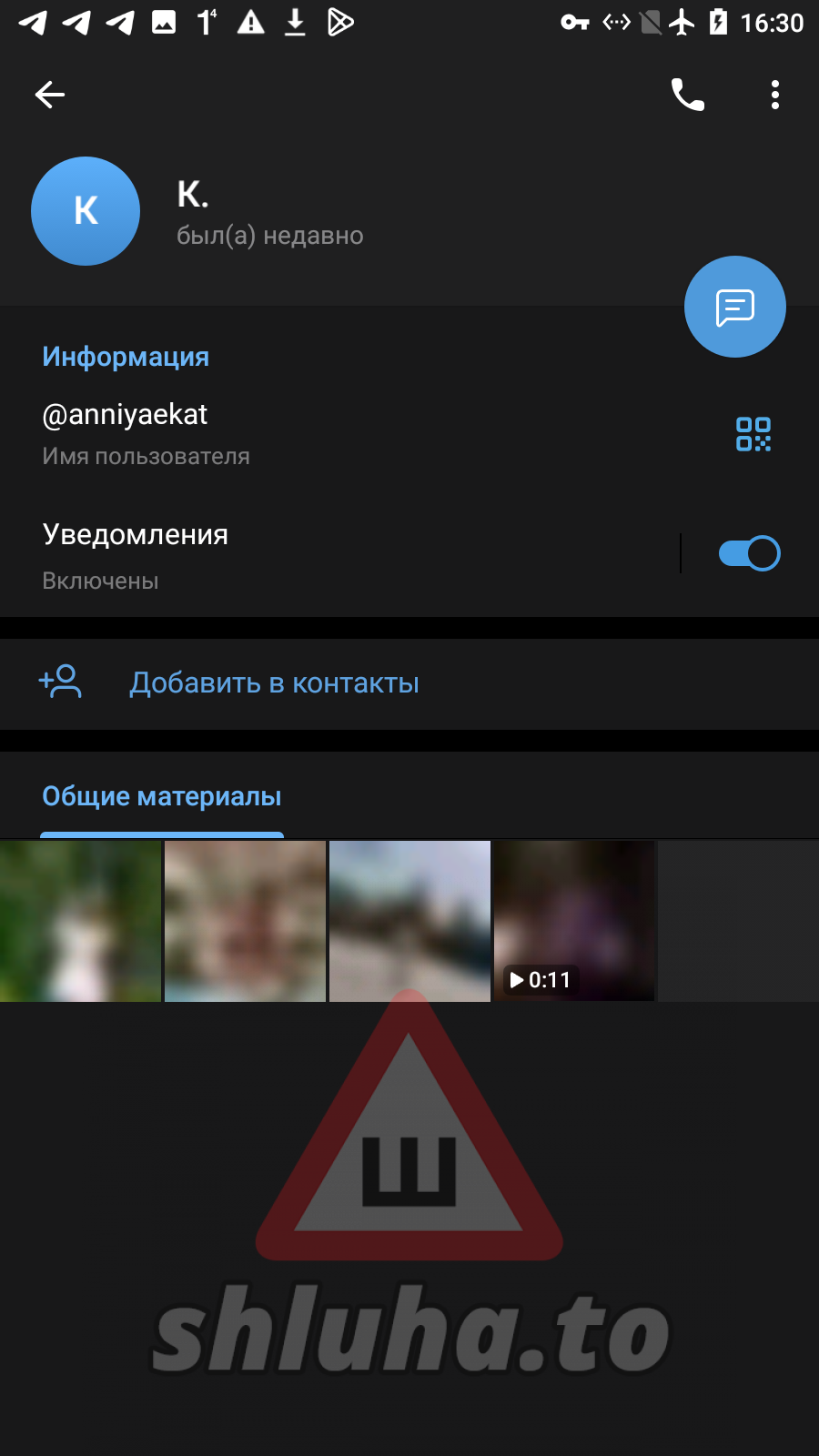Toggle the Уведомления switch
The height and width of the screenshot is (1456, 819).
point(749,553)
